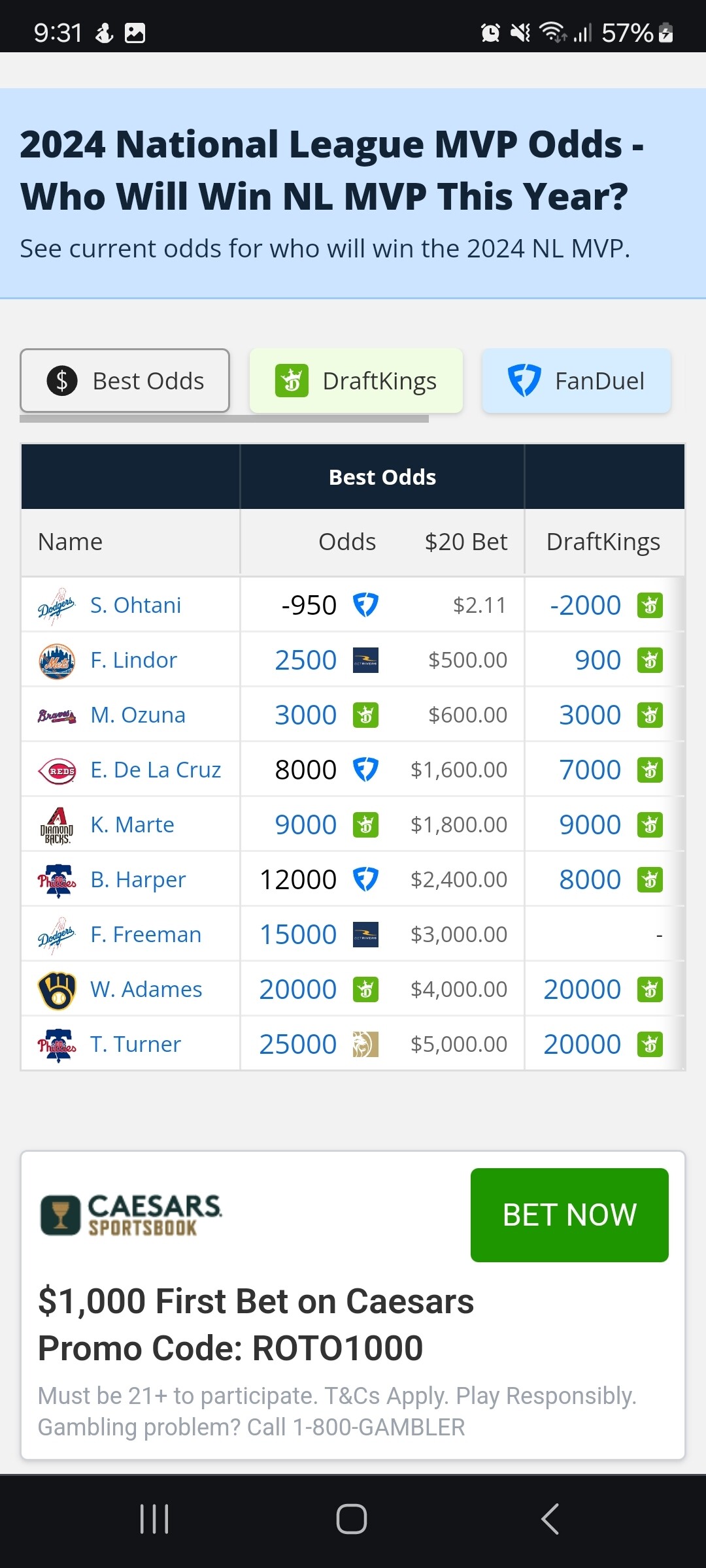Tap Ohtani's -2000 DraftKings odds

585,605
